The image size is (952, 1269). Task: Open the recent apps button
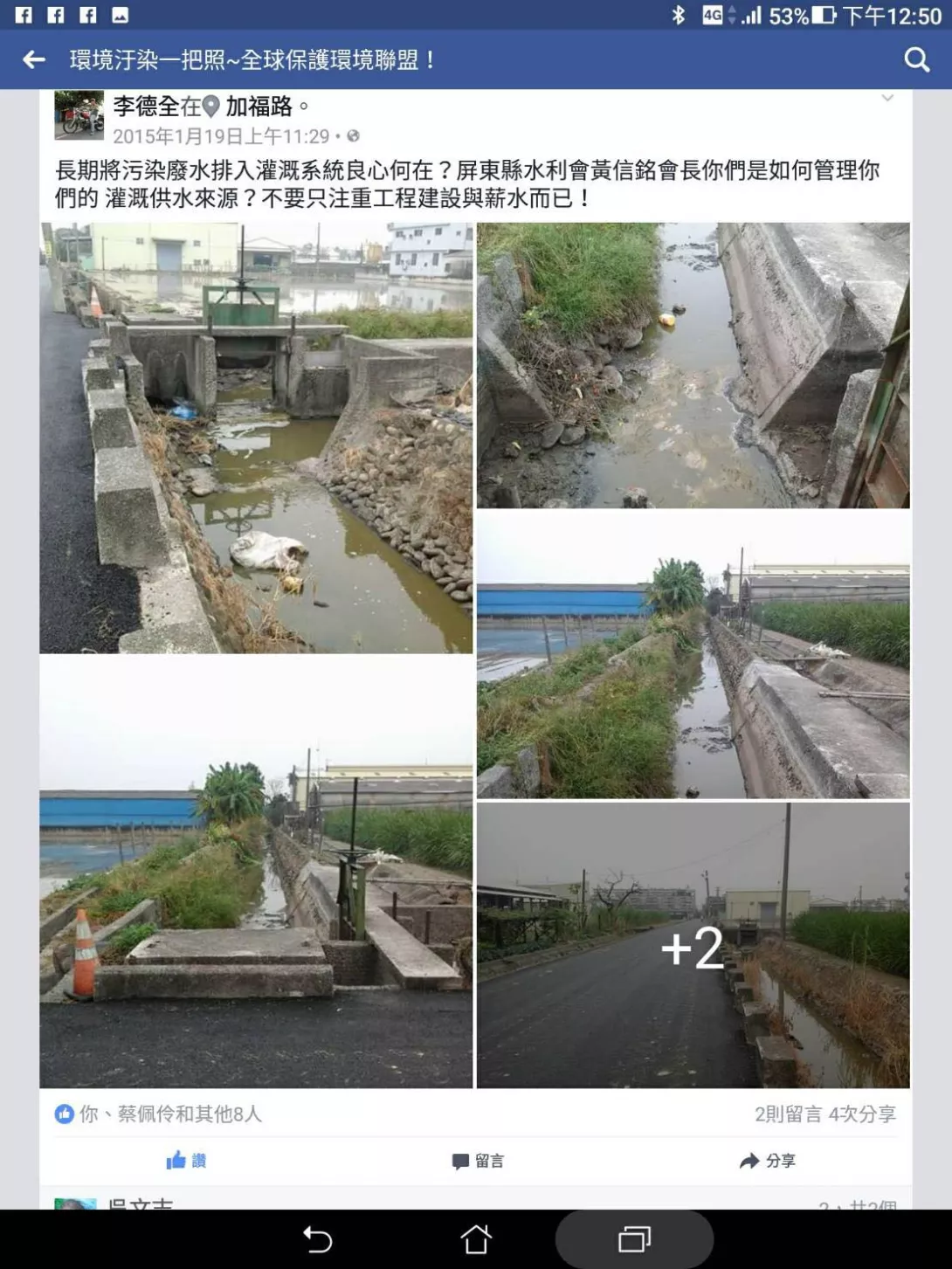(634, 1238)
